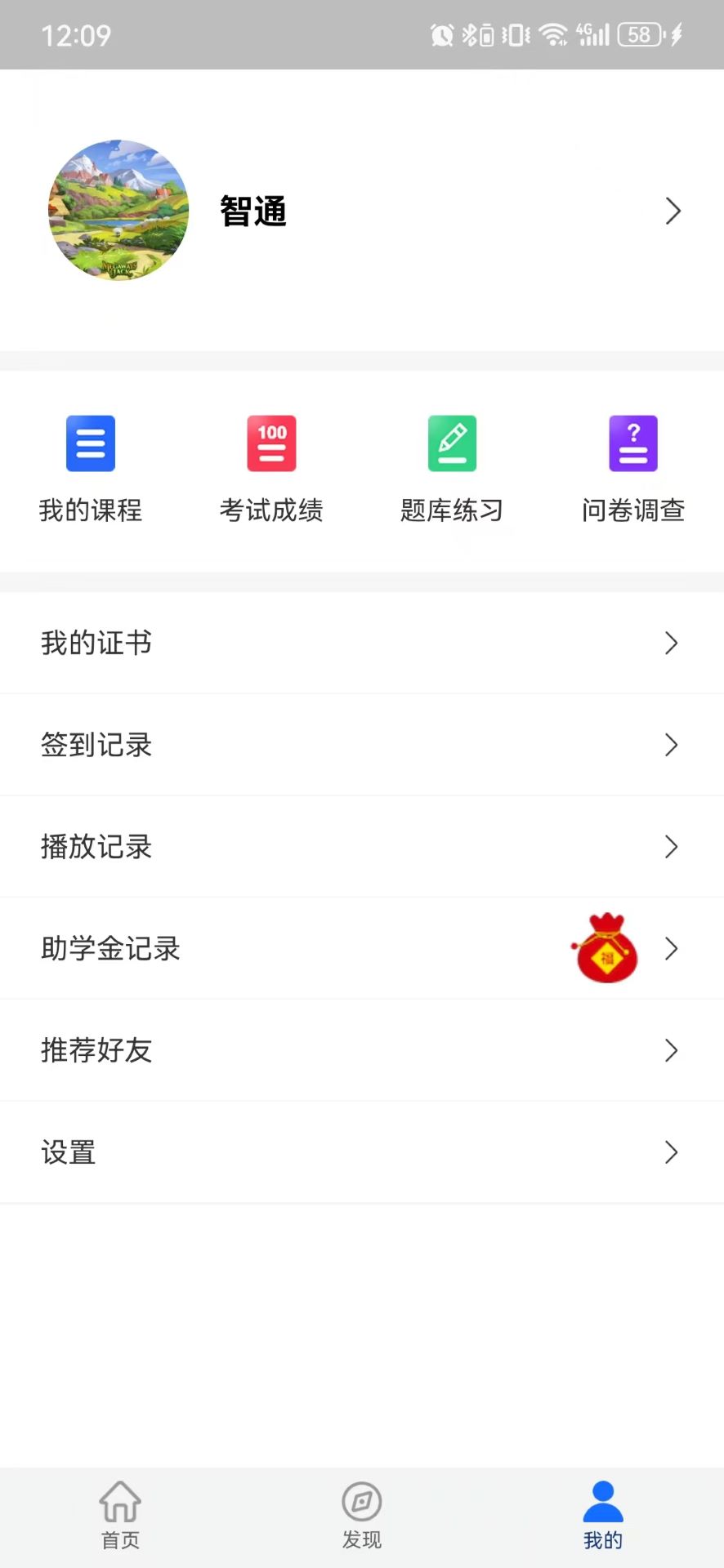
Task: Select 推荐好友 to invite friends
Action: 361,1050
